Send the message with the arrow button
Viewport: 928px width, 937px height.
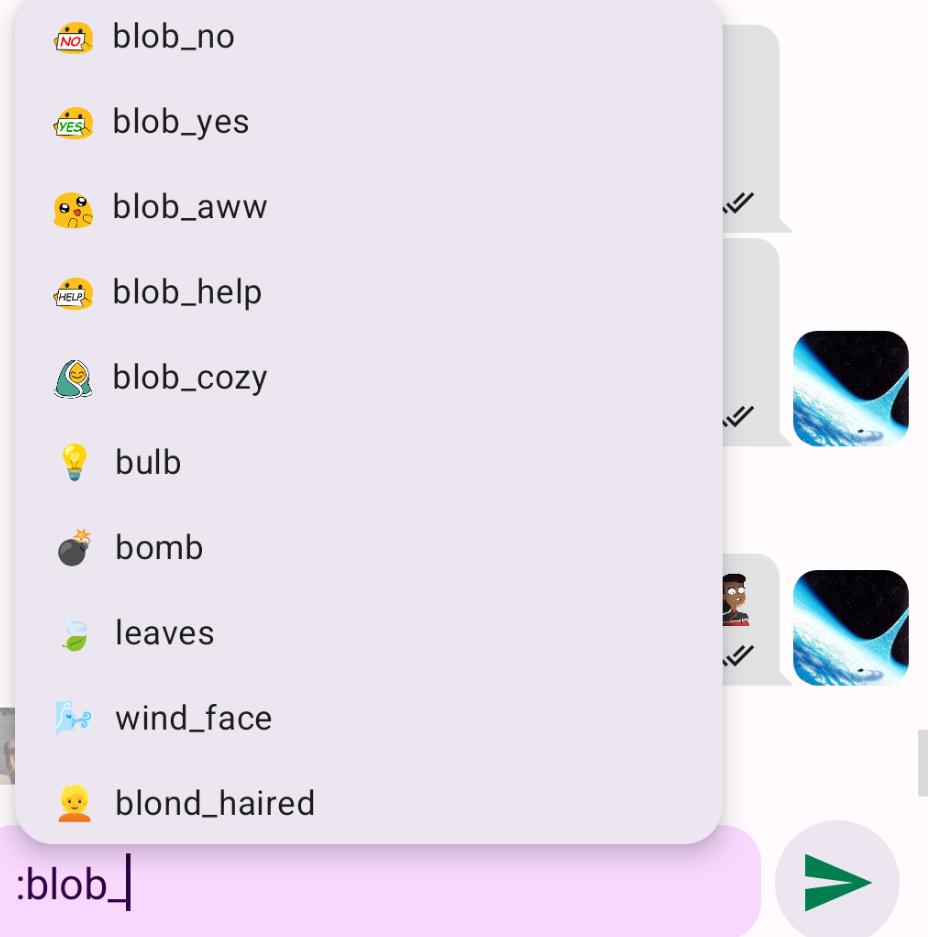[x=837, y=882]
